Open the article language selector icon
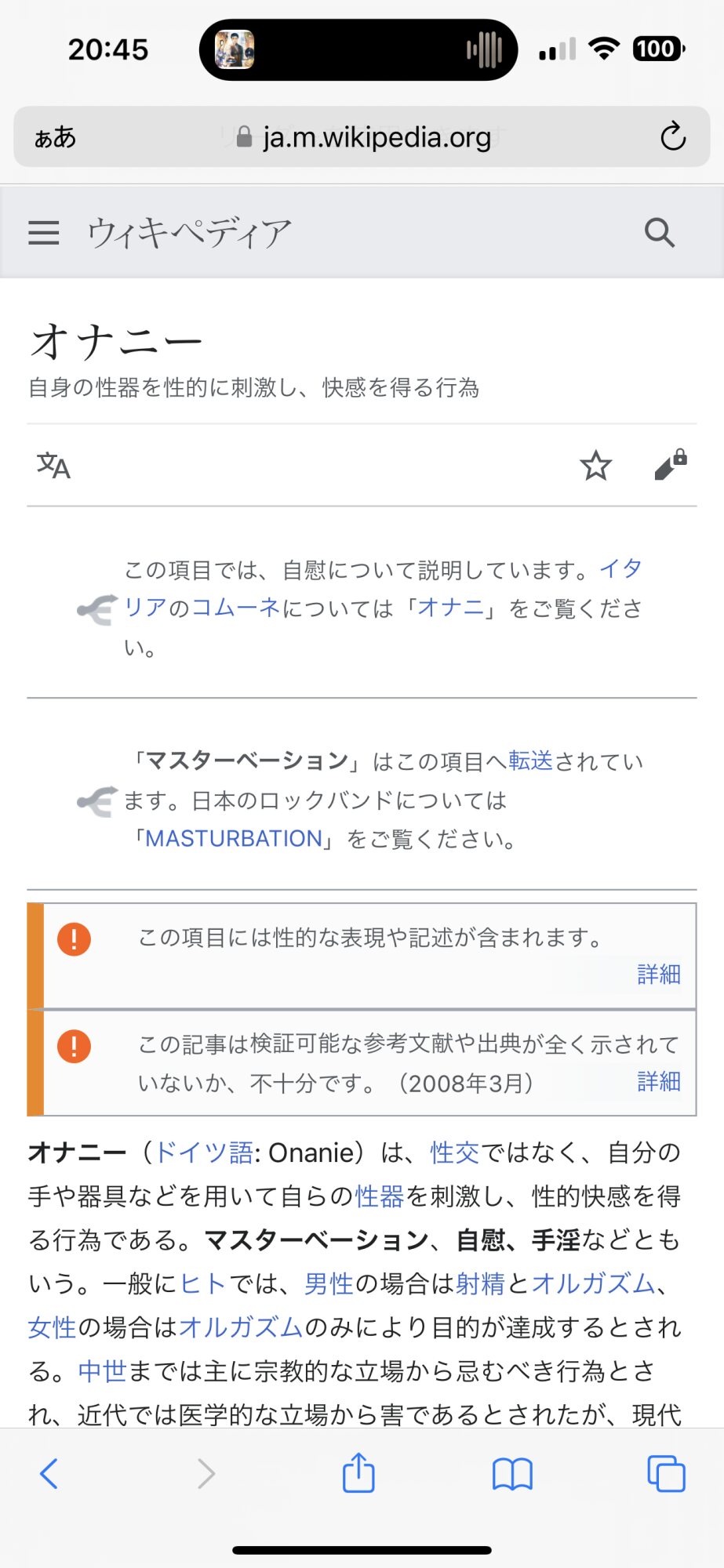 [53, 466]
